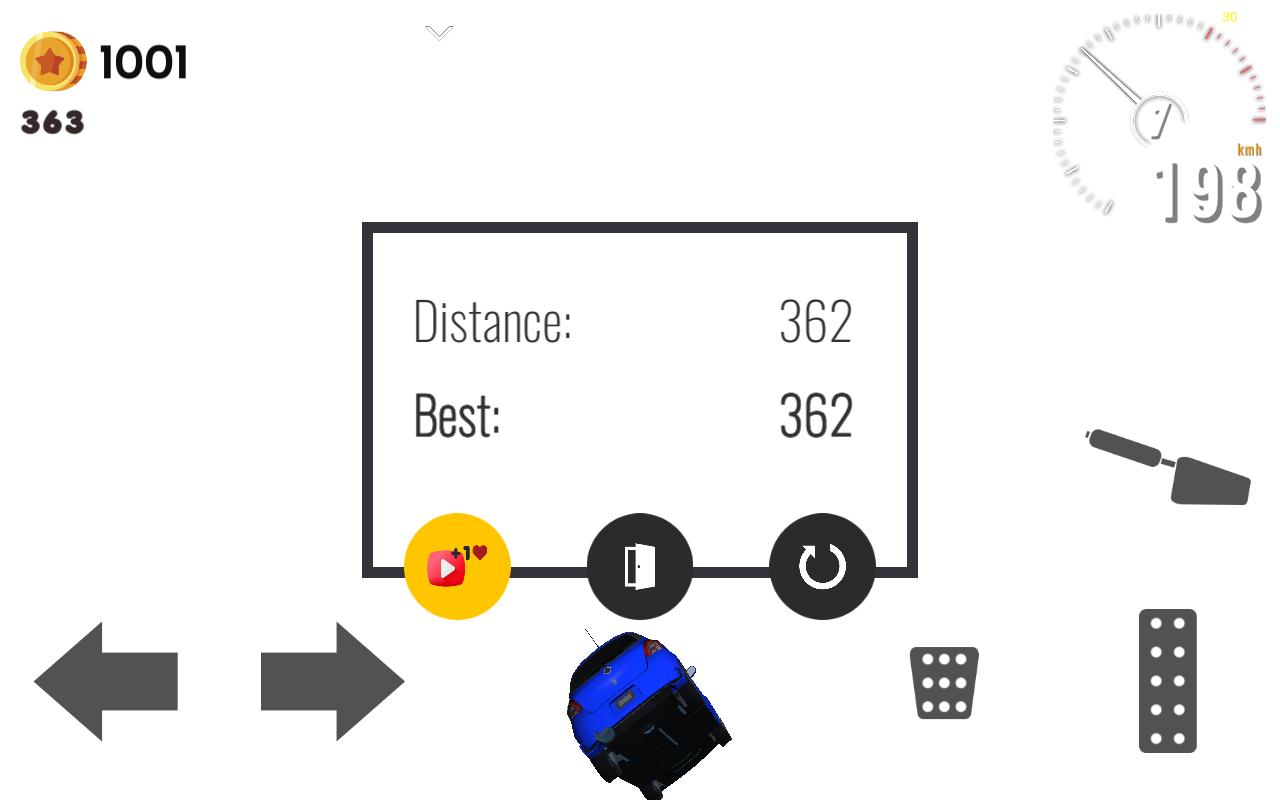Exit to menu via door icon

(x=639, y=567)
